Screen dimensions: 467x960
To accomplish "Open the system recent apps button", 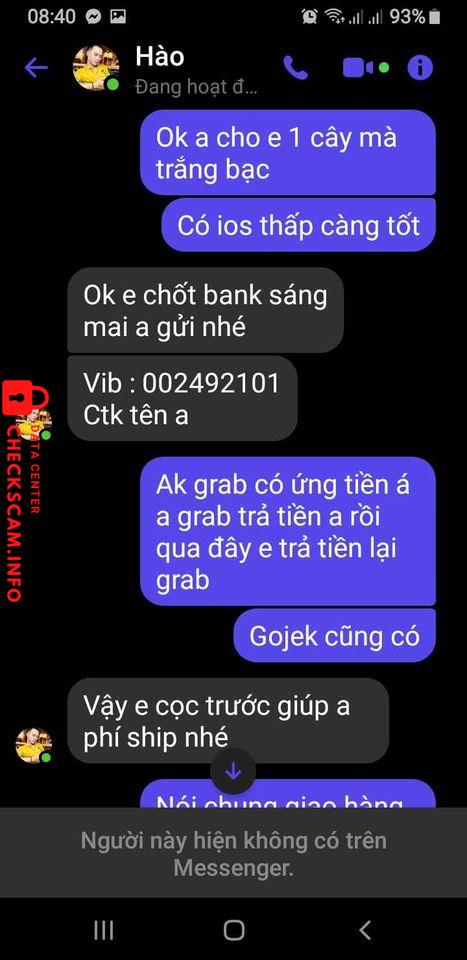I will point(103,930).
